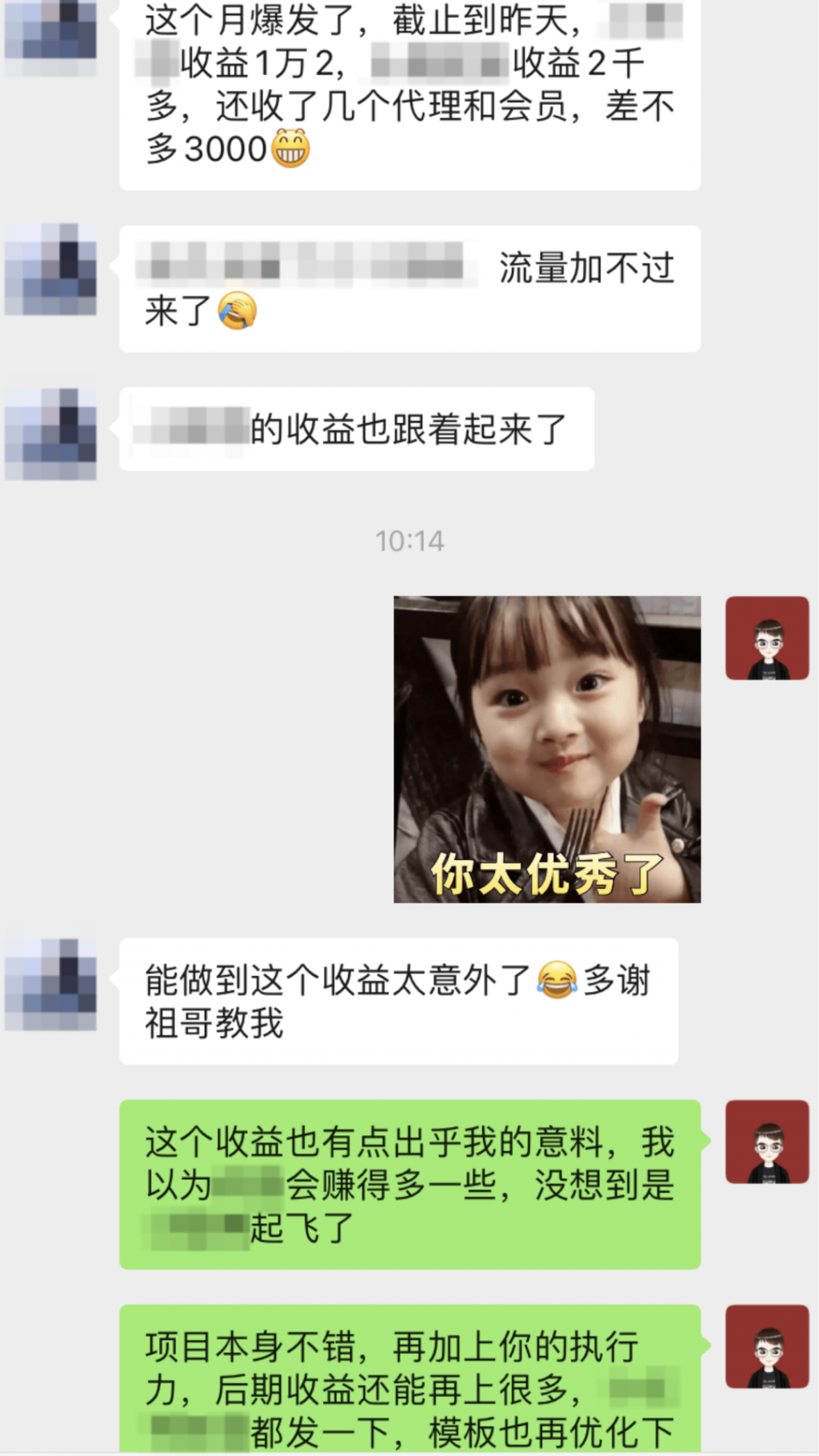Tap avatar beside '项目本身不错' message
819x1456 pixels.
(x=766, y=1346)
